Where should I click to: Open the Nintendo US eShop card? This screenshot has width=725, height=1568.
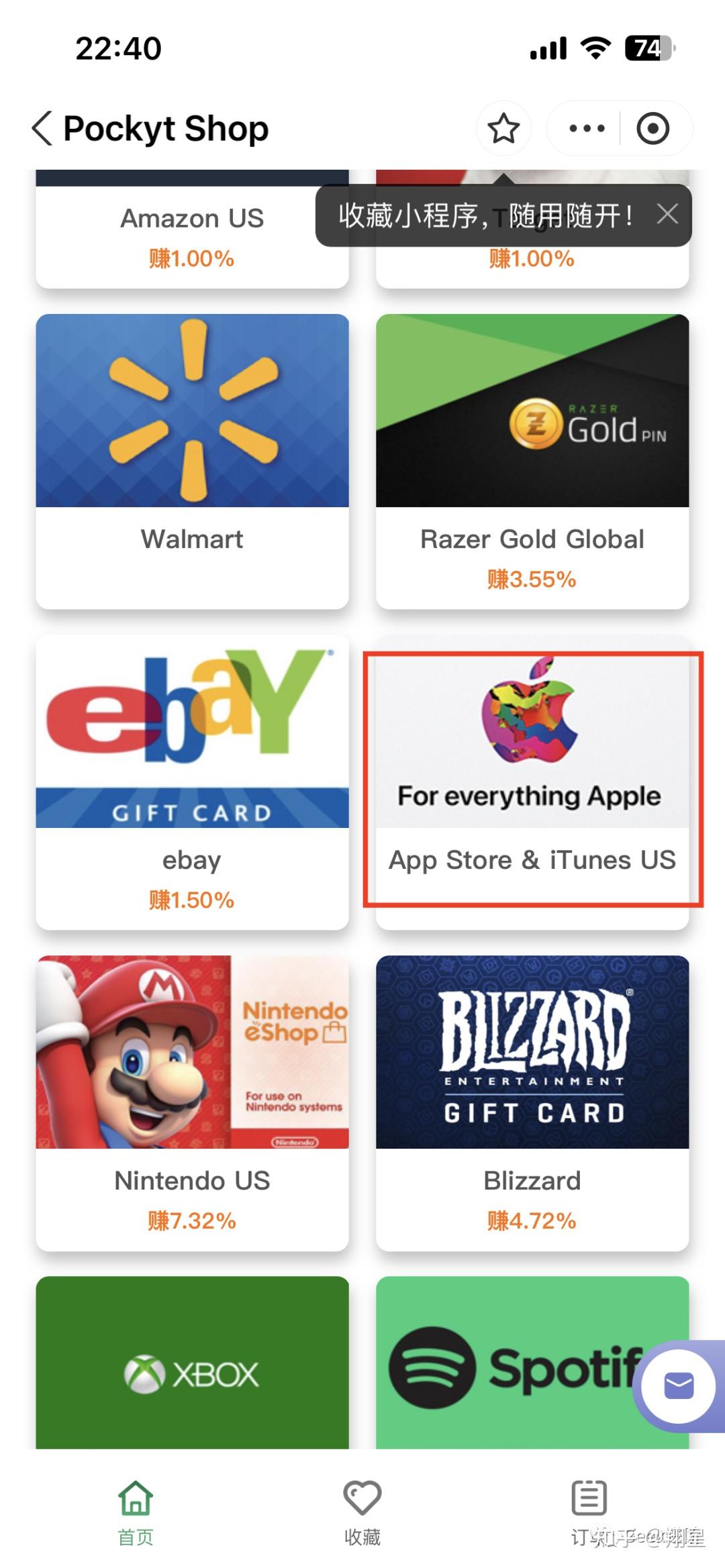[x=192, y=1102]
